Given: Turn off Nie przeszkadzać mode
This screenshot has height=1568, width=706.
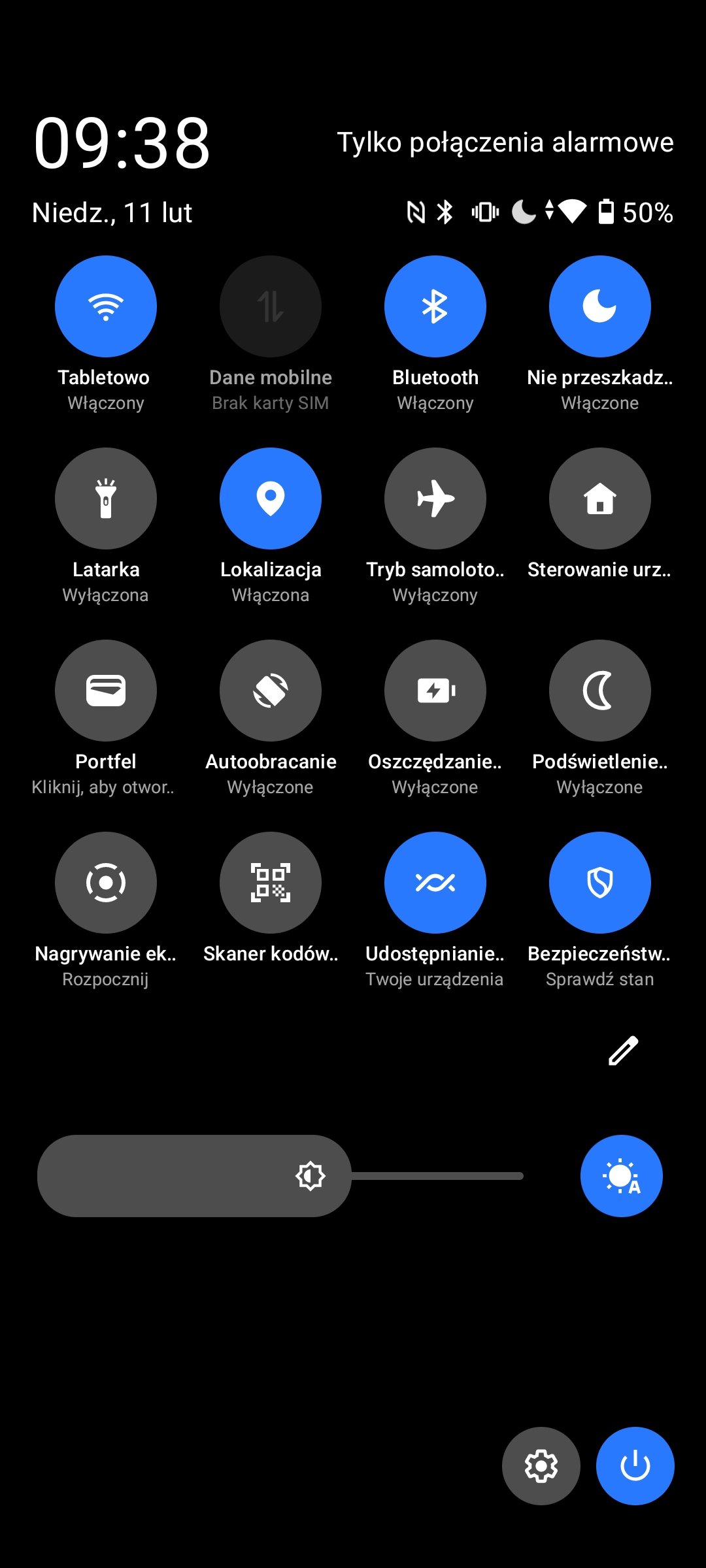Looking at the screenshot, I should coord(600,306).
